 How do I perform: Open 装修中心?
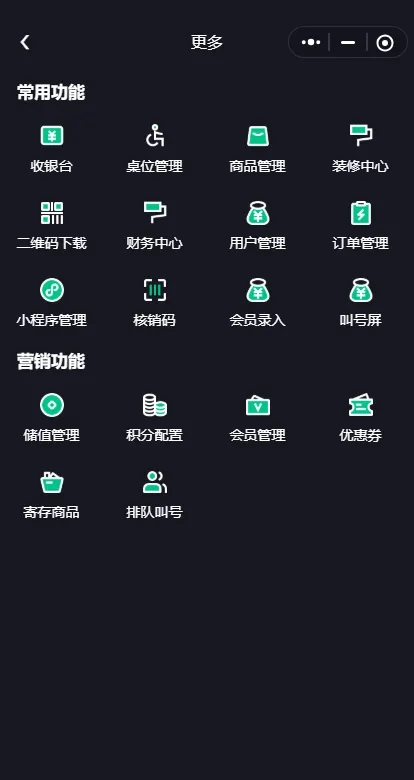click(x=361, y=148)
